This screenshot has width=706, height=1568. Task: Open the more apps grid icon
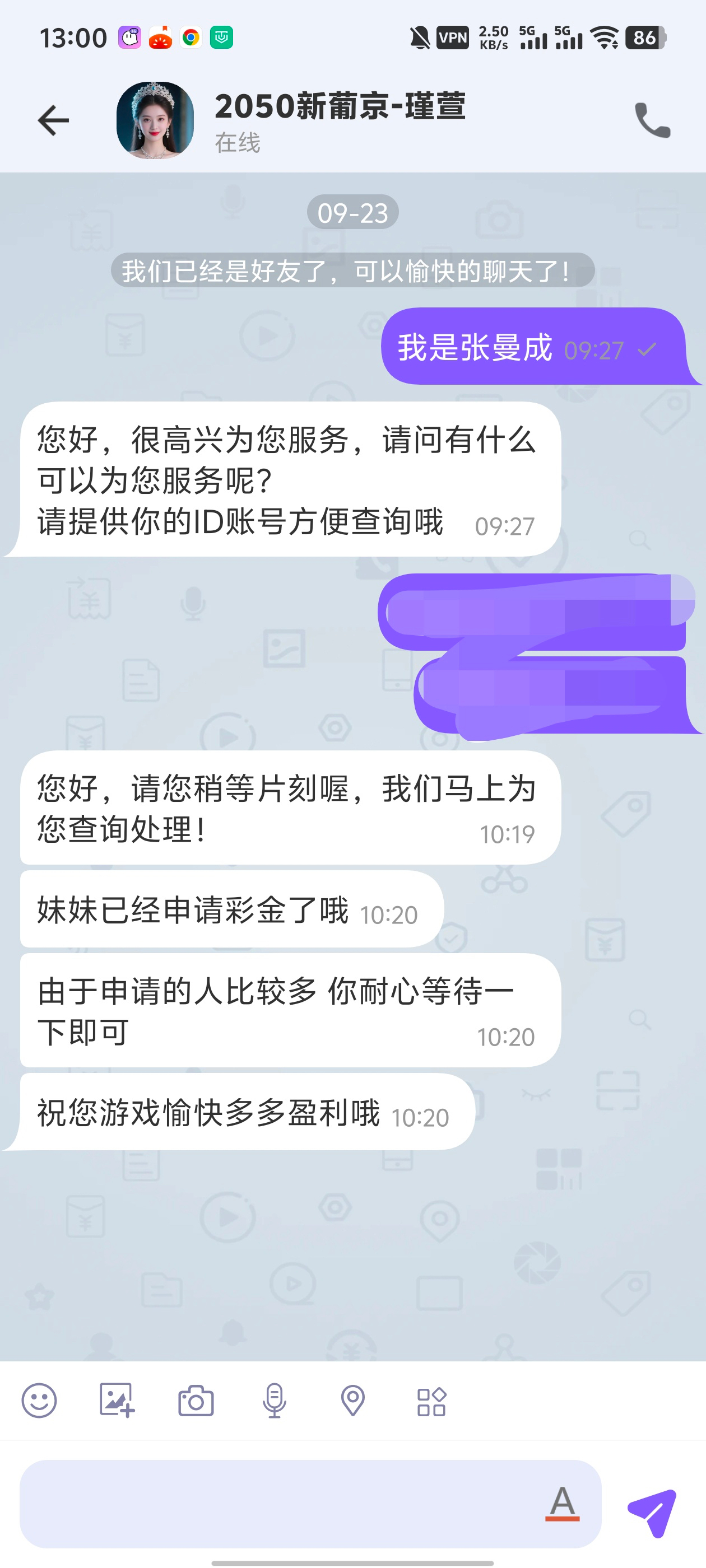(431, 1401)
